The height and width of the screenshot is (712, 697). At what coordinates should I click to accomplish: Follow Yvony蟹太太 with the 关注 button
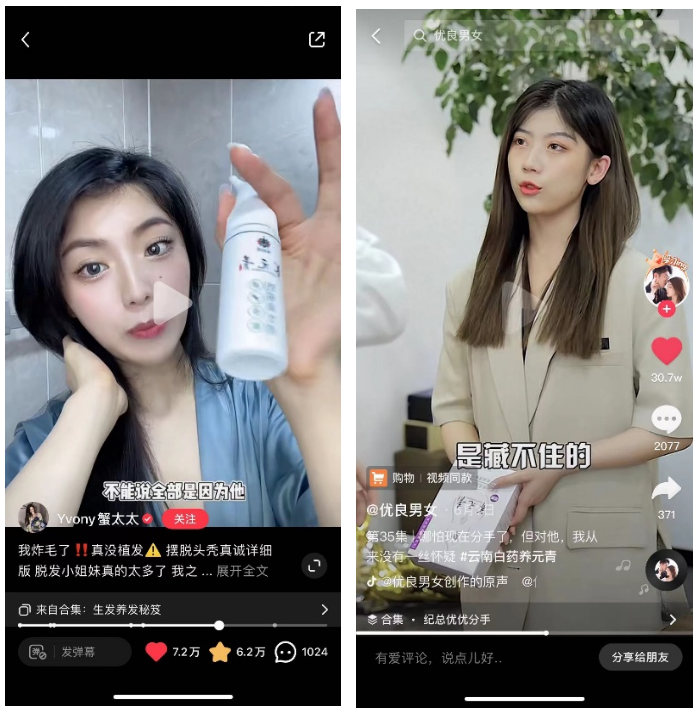[185, 519]
